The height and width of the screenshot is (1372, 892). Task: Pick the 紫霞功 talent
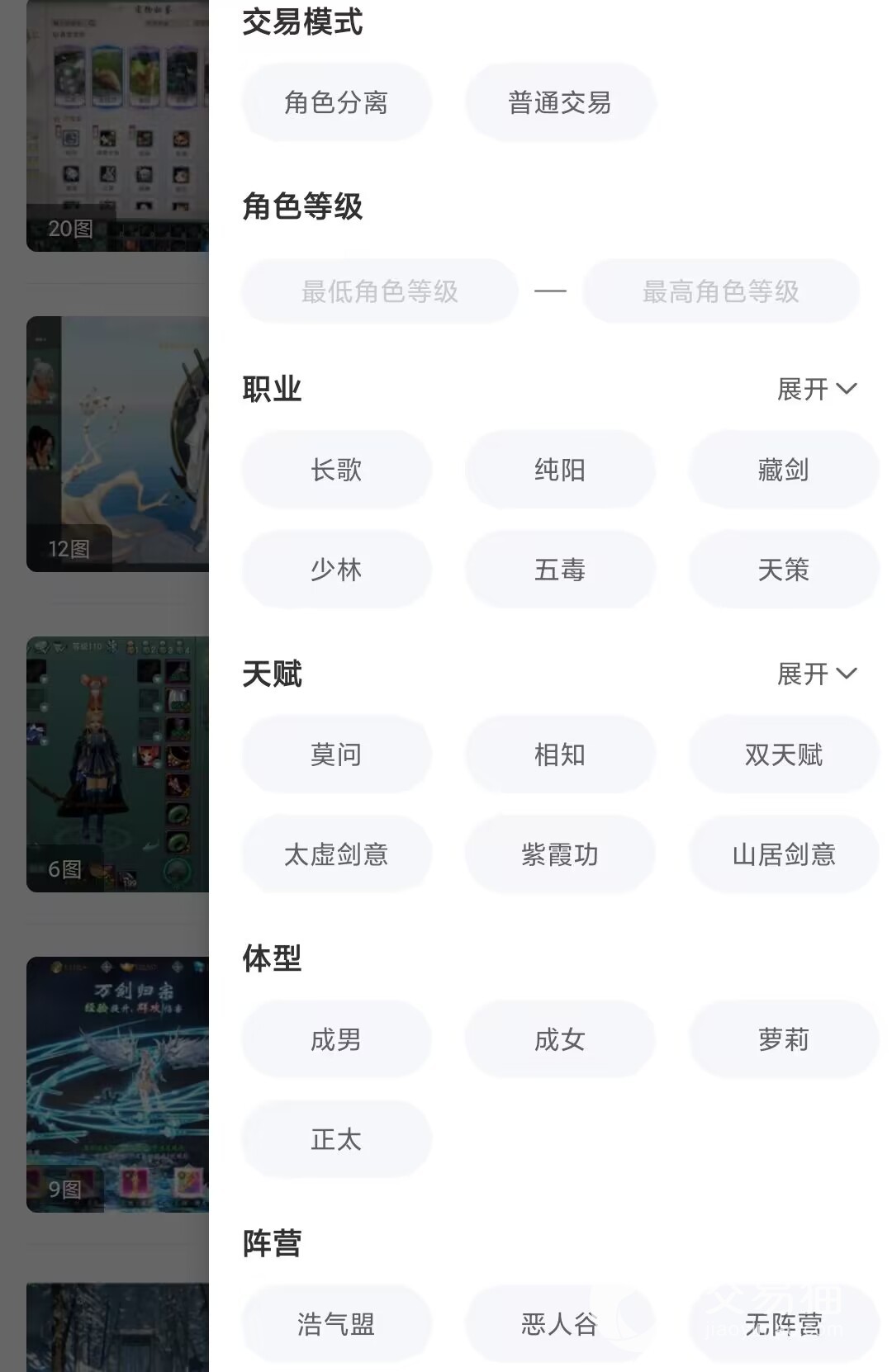(560, 854)
